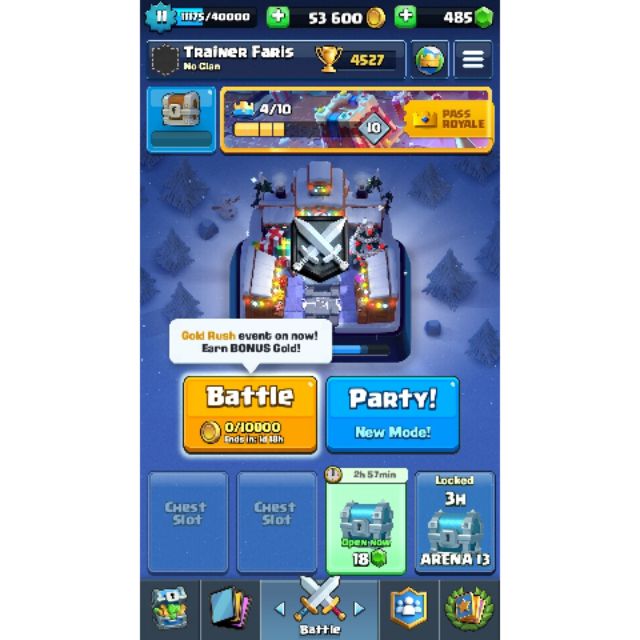Switch to the Clan social tab

408,607
